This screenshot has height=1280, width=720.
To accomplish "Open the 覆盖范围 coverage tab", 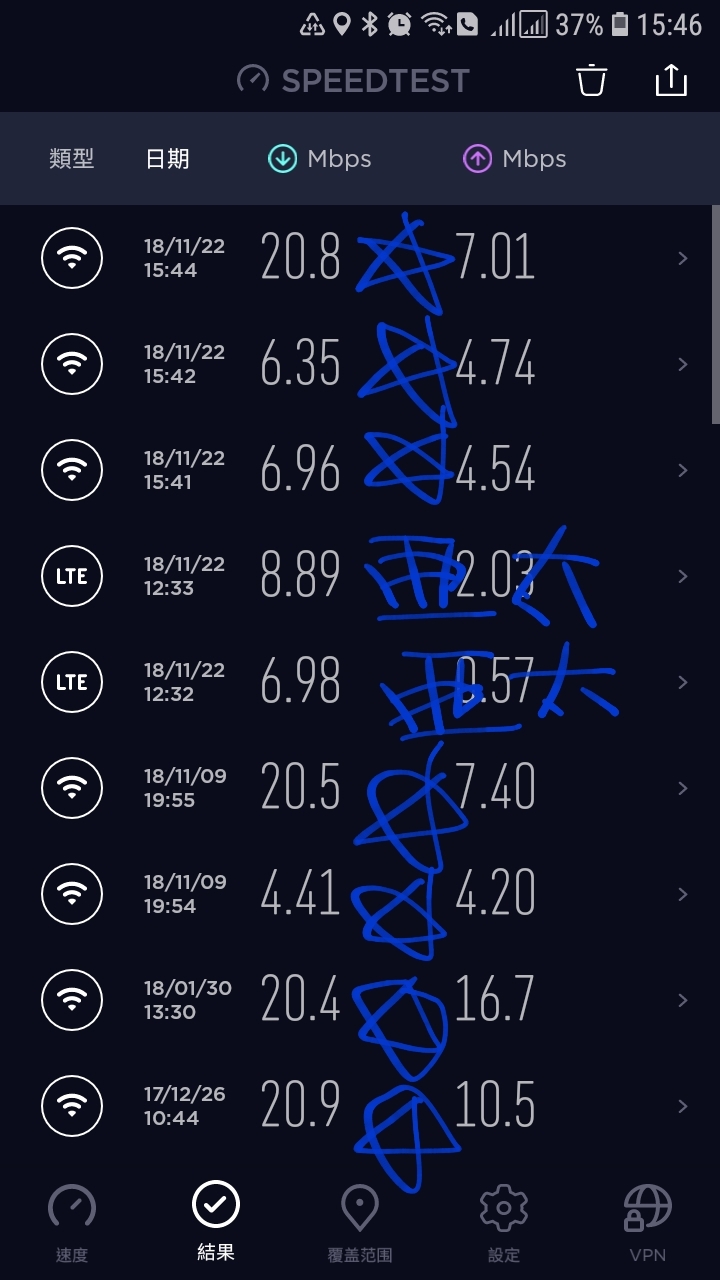I will 360,1222.
